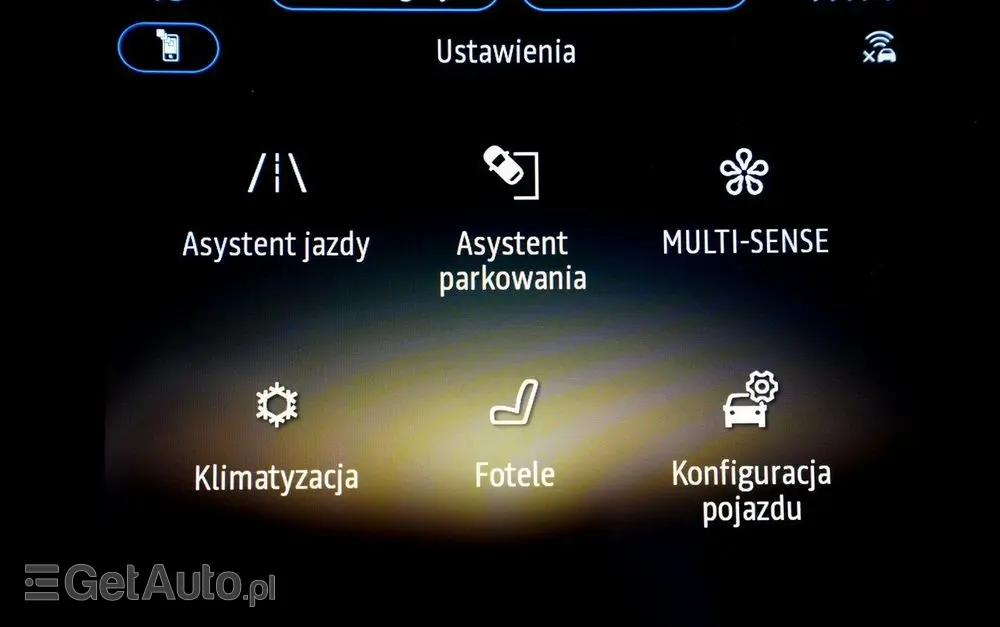Open Asystent jazdy settings
The height and width of the screenshot is (627, 1000).
[x=276, y=205]
